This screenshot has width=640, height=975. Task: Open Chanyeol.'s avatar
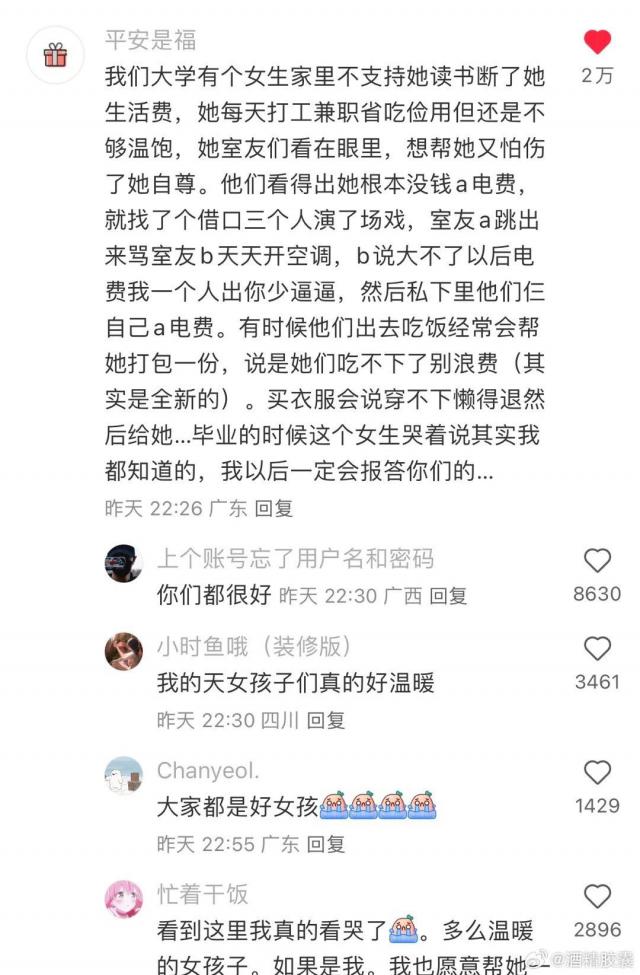(x=124, y=776)
